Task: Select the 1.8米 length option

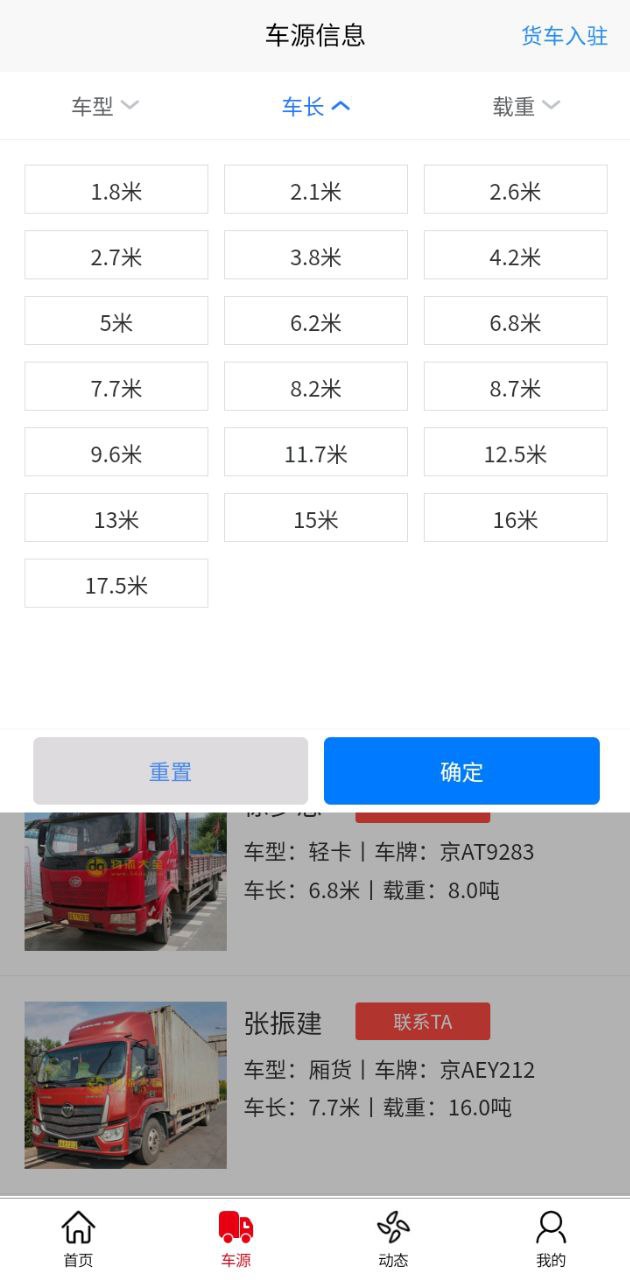Action: 116,190
